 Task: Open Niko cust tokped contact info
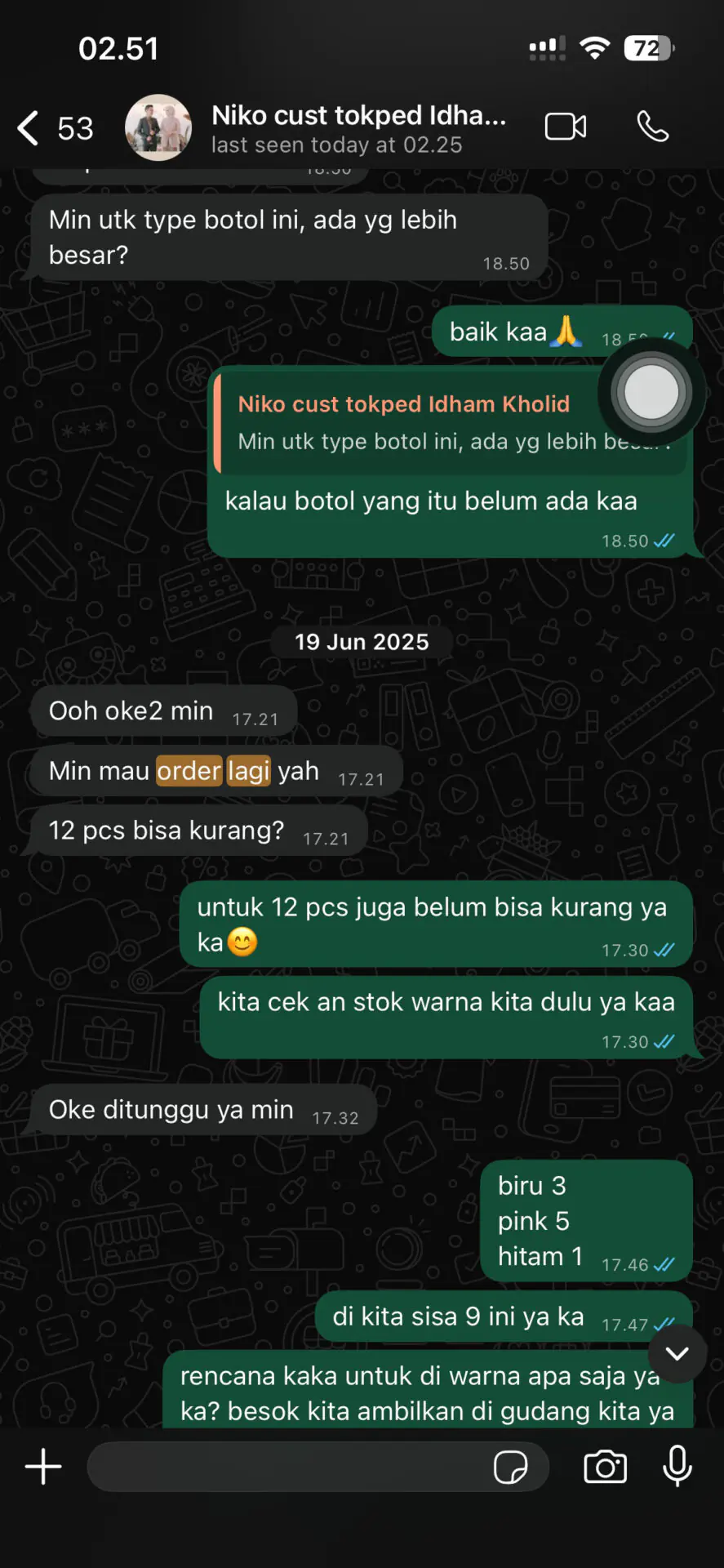point(358,127)
